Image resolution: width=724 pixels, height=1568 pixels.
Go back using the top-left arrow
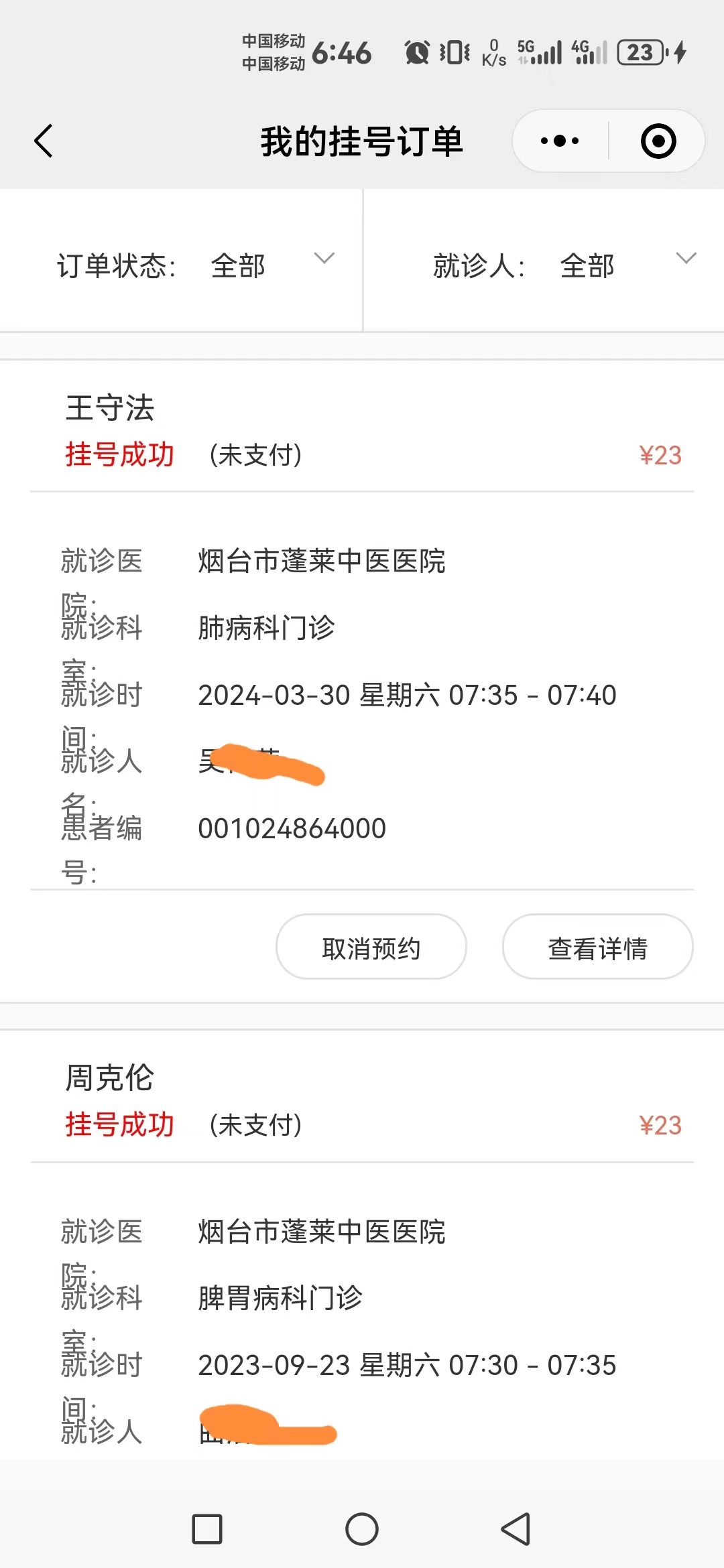[44, 141]
